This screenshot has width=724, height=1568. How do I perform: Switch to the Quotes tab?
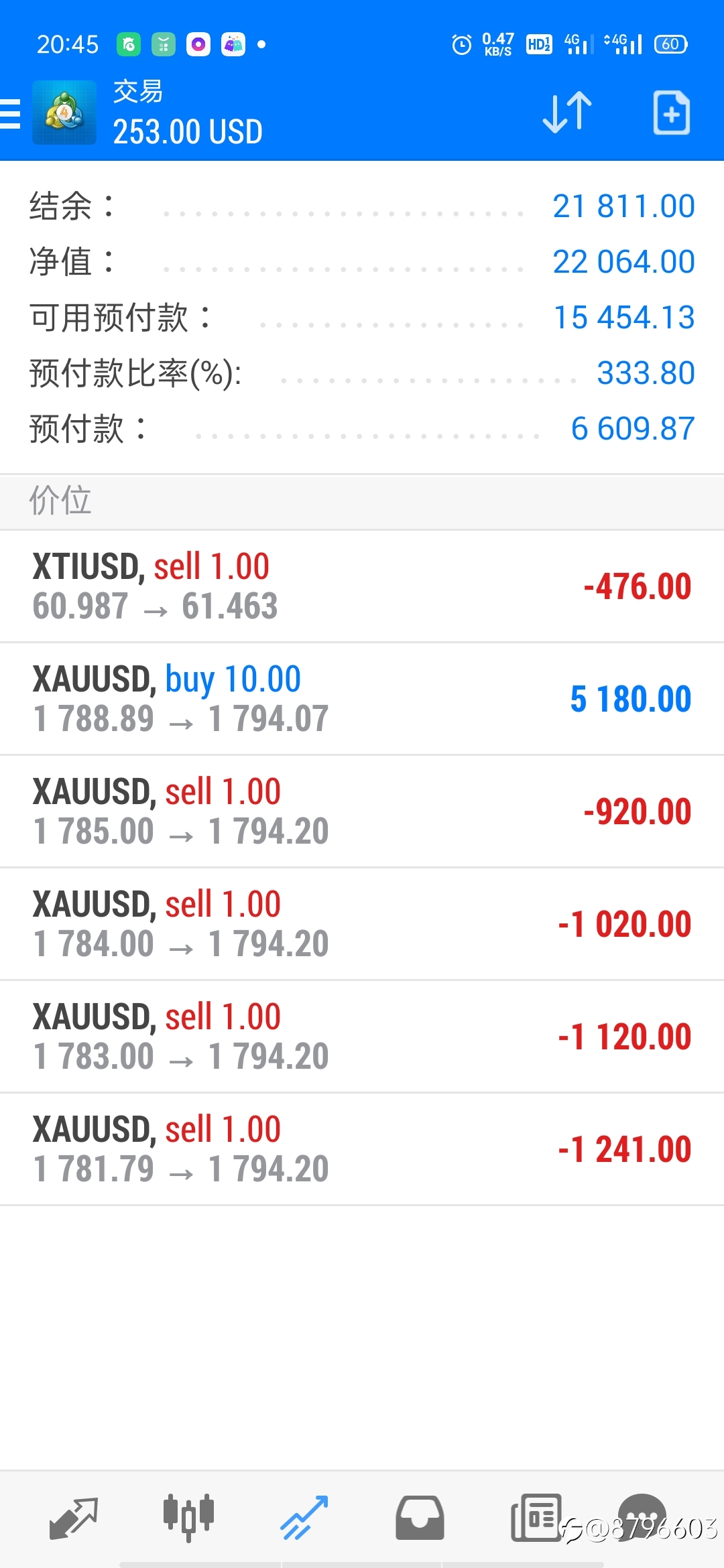[x=74, y=1518]
